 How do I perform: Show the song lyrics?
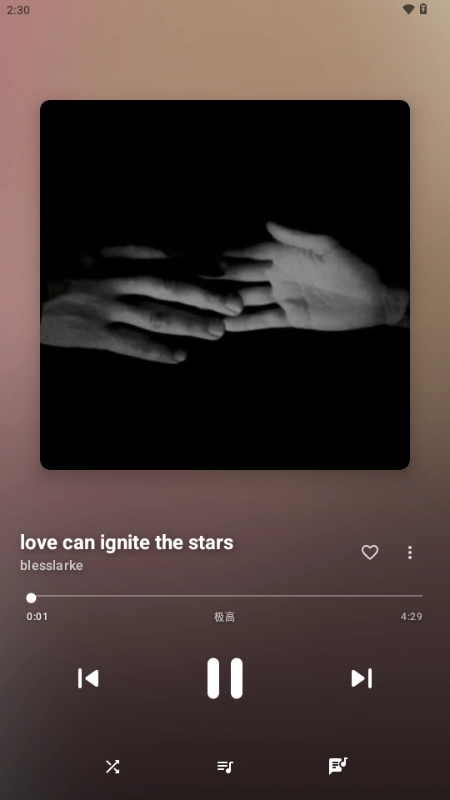338,766
